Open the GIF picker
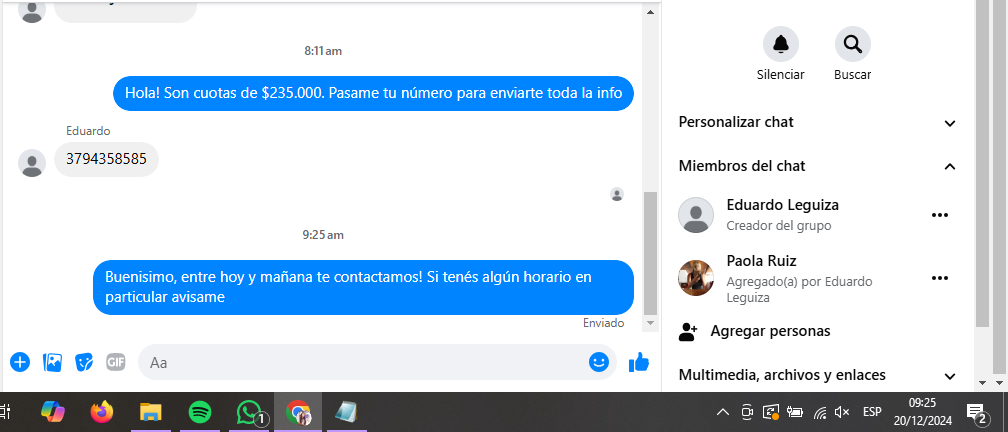 [116, 362]
